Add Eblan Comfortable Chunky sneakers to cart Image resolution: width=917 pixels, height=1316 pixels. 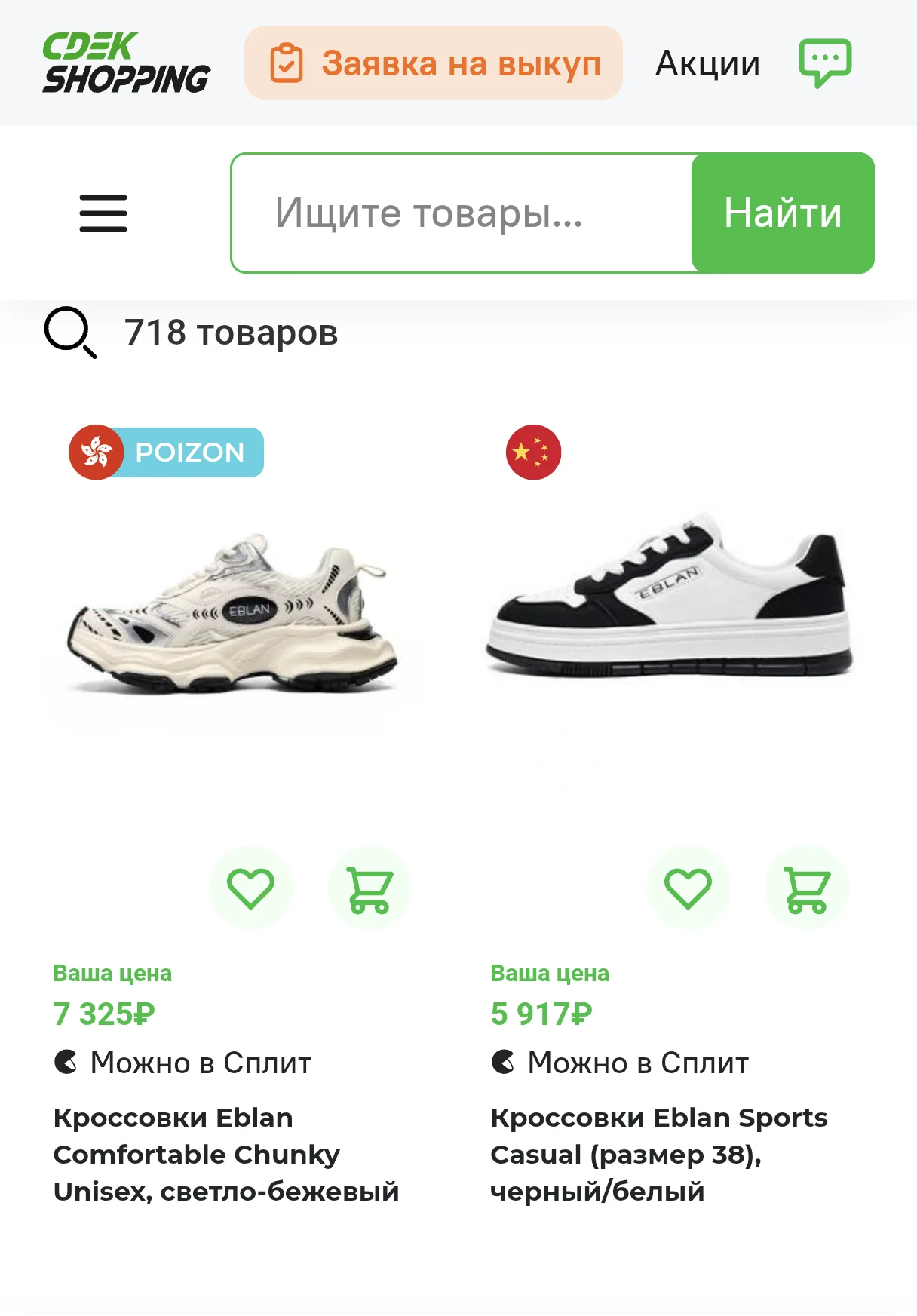click(370, 888)
